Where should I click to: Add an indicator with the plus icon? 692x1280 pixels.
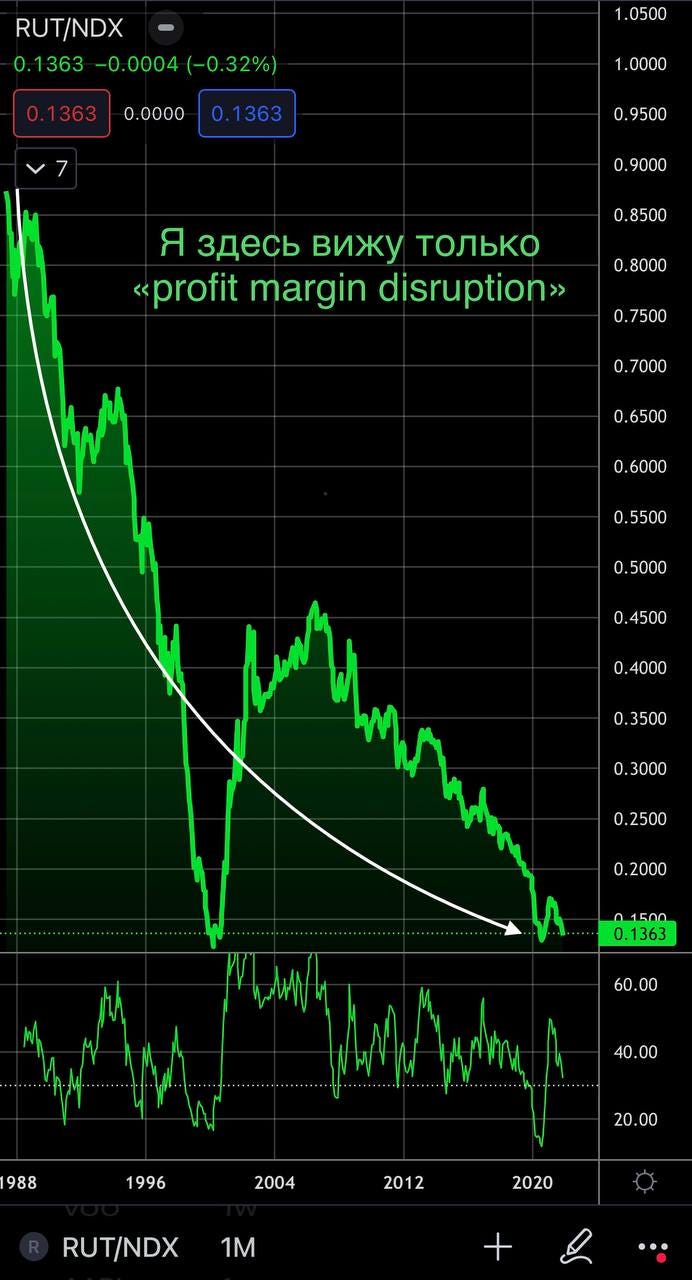click(497, 1246)
